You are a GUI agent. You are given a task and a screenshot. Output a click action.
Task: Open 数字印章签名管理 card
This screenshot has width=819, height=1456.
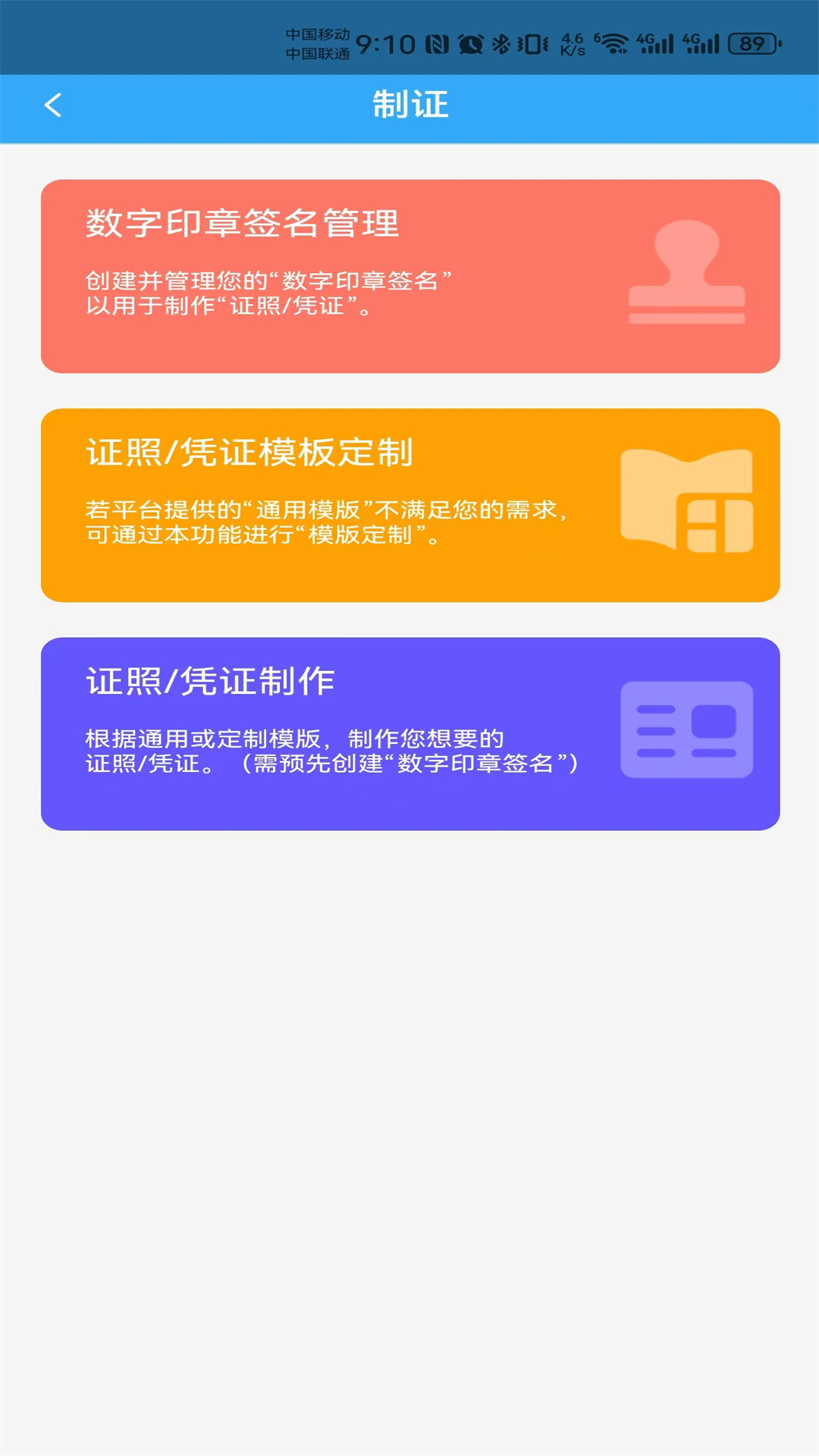tap(409, 275)
